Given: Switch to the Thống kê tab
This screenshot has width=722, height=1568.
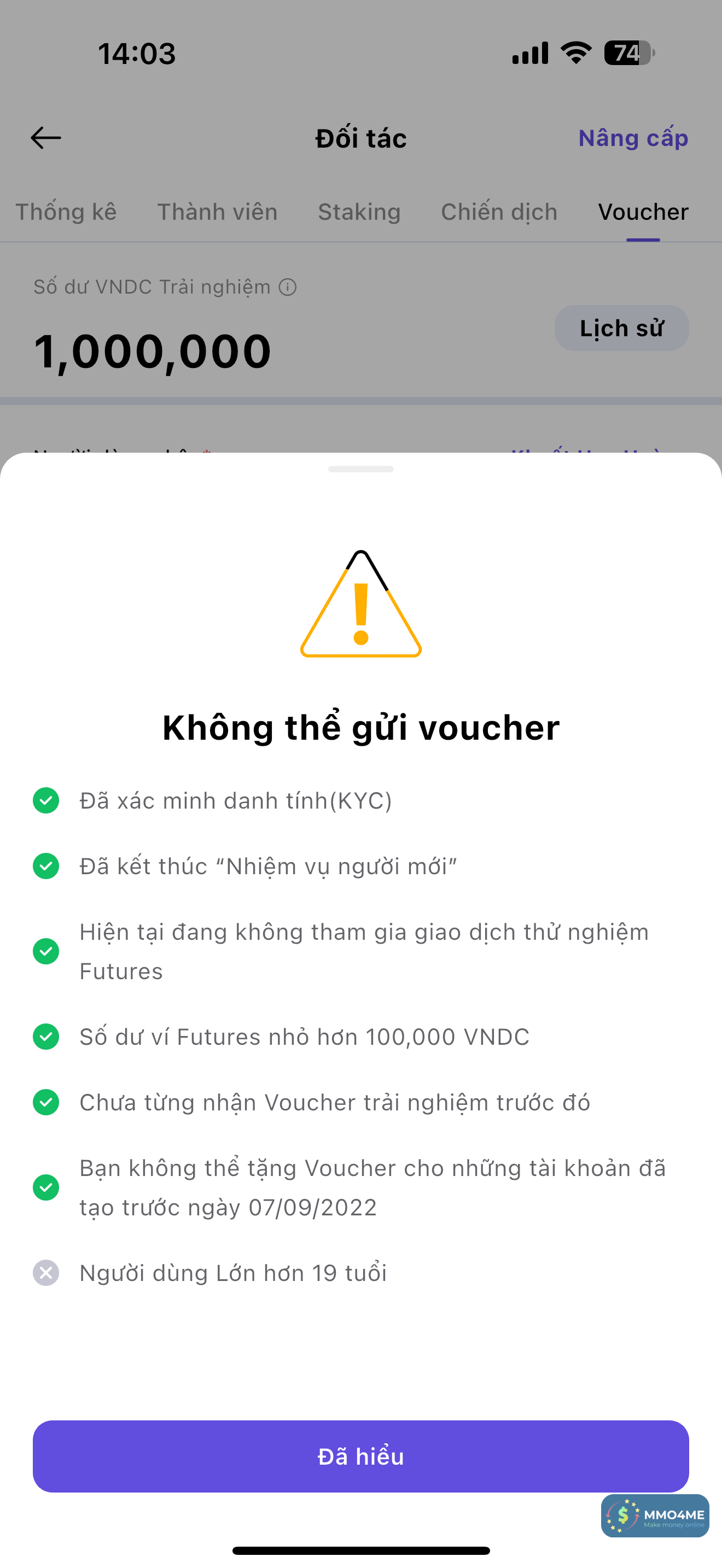Looking at the screenshot, I should [x=66, y=212].
